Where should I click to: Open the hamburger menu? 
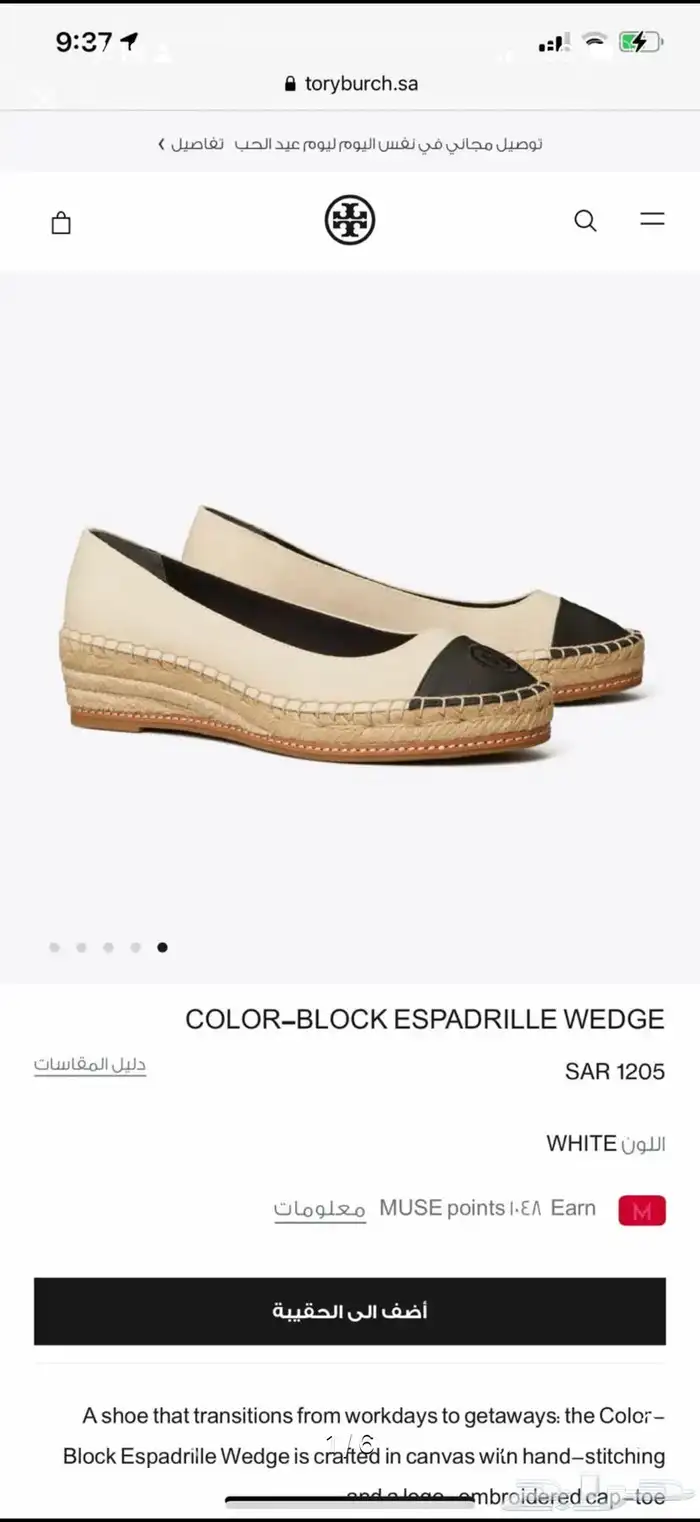(652, 218)
